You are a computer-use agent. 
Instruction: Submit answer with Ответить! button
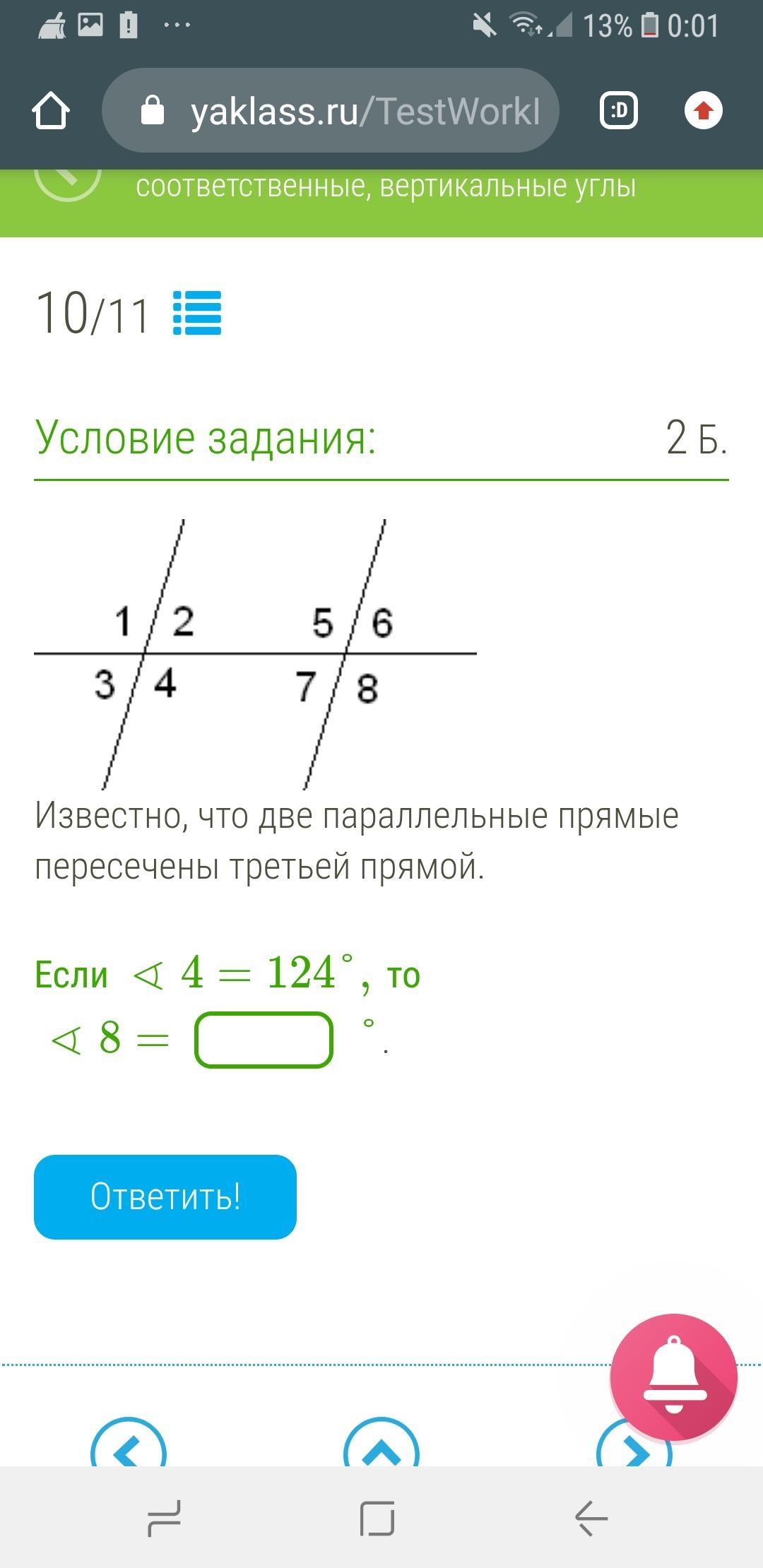[165, 1196]
